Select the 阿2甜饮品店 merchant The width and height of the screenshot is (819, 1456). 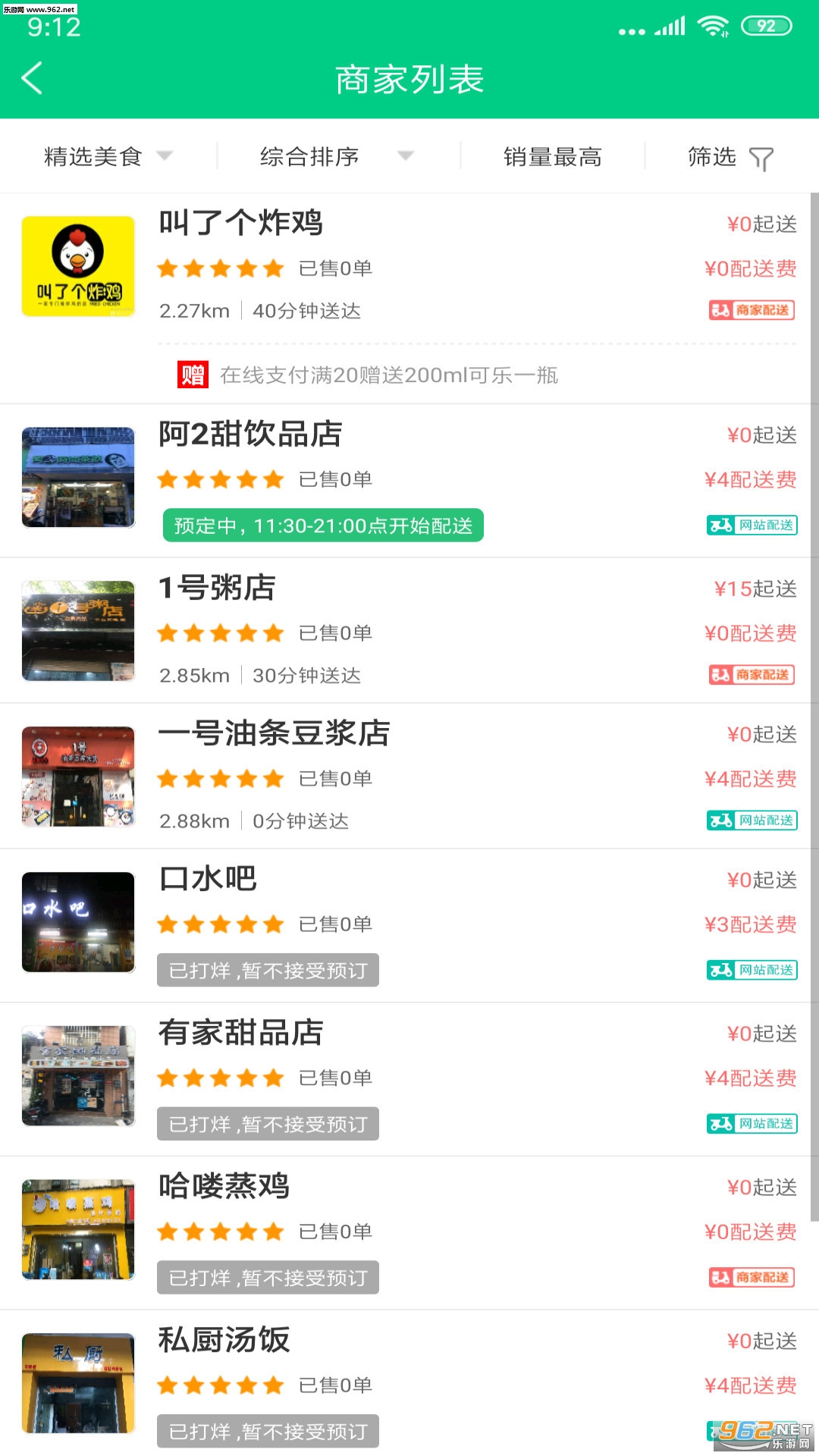tap(406, 481)
